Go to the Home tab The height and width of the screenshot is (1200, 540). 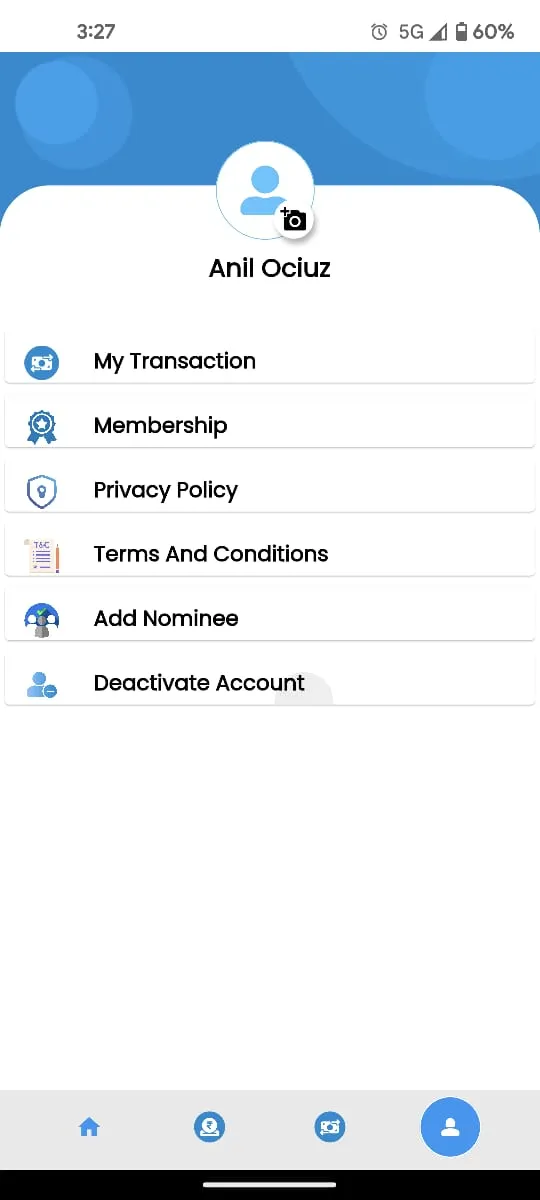89,1128
